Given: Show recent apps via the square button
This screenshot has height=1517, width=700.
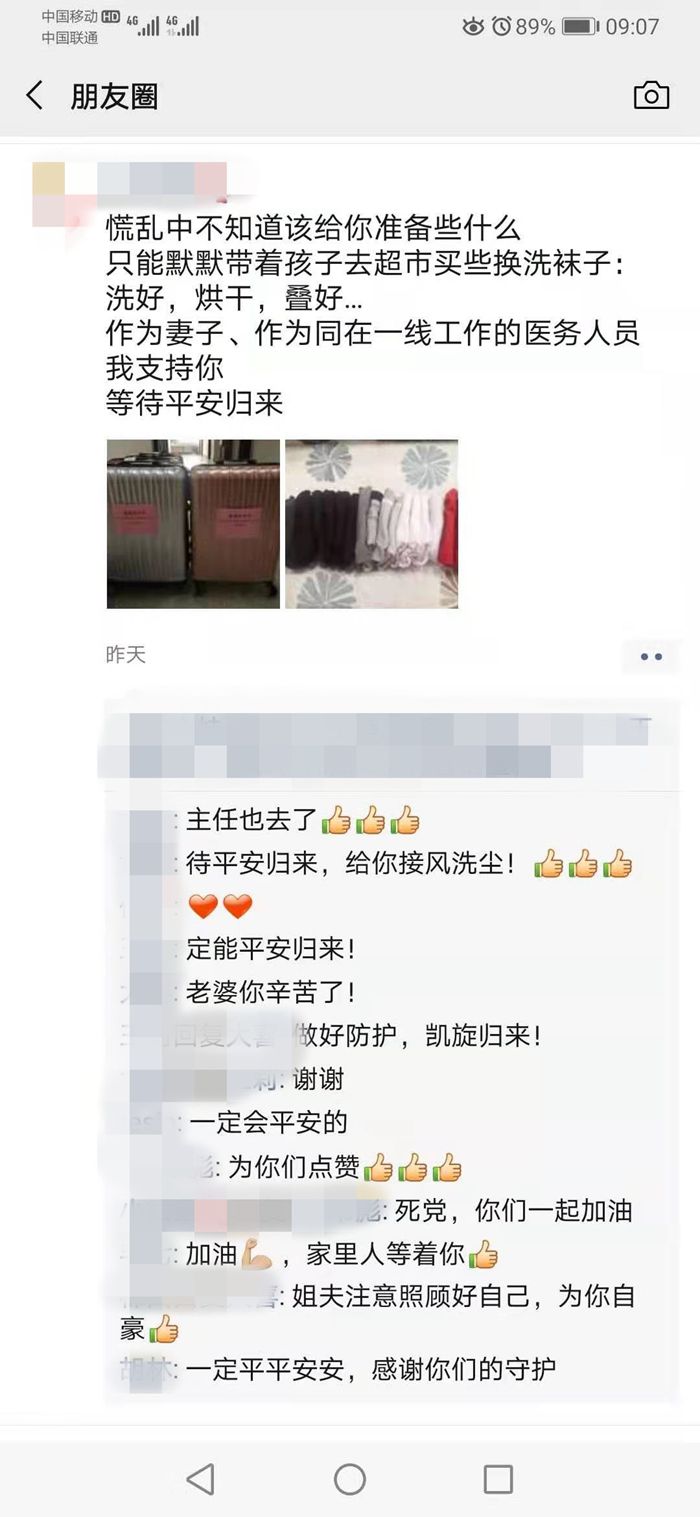Looking at the screenshot, I should [x=498, y=1479].
